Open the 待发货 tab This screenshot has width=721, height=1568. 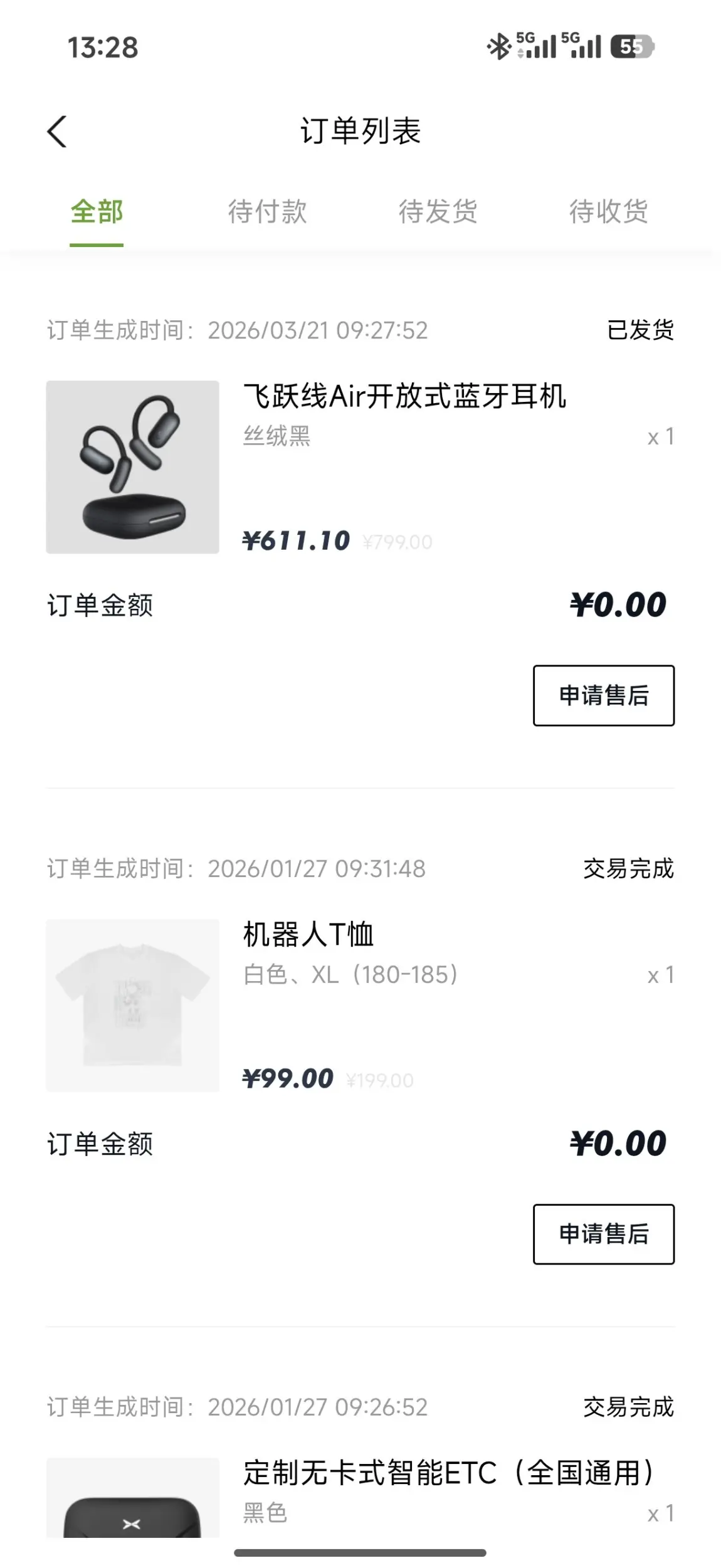coord(438,212)
